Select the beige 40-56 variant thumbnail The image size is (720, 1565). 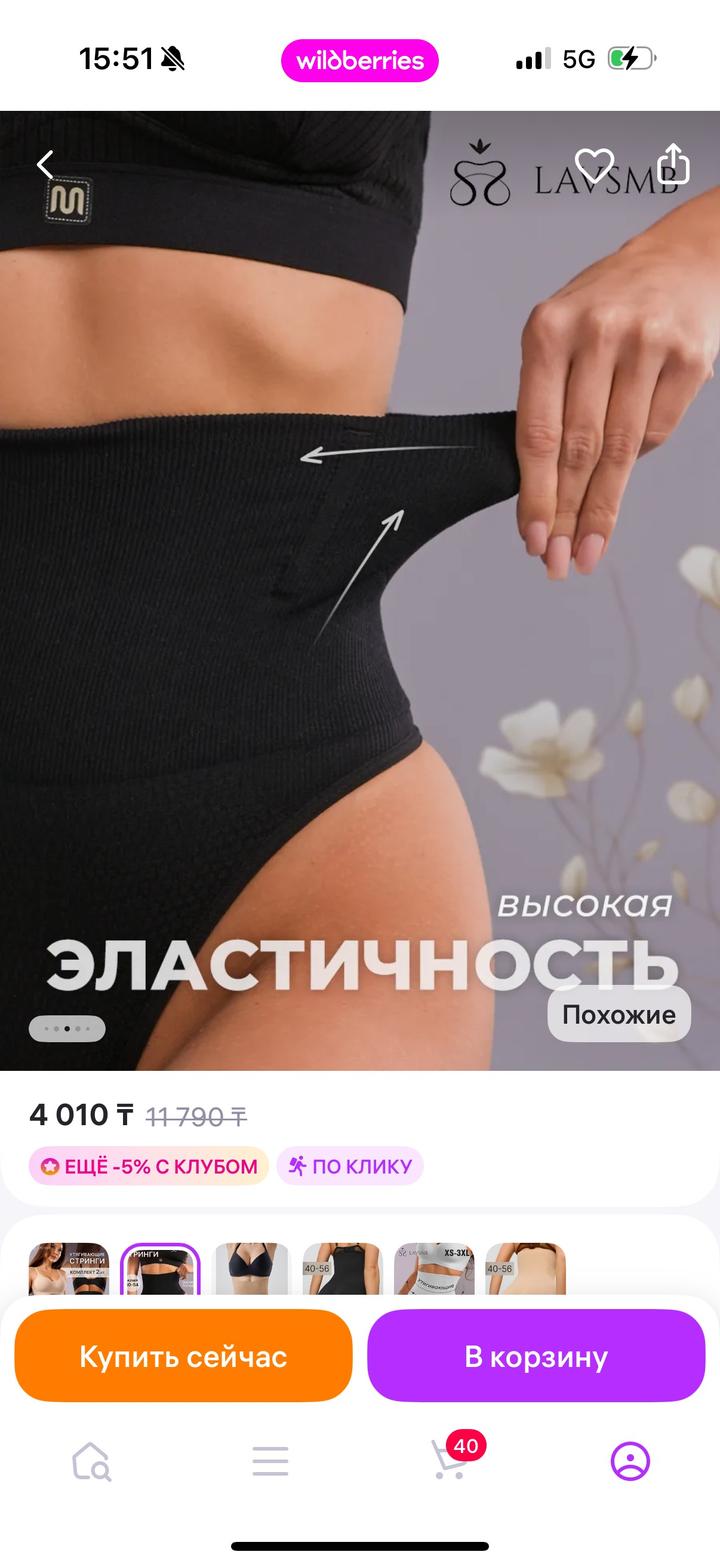click(525, 1268)
